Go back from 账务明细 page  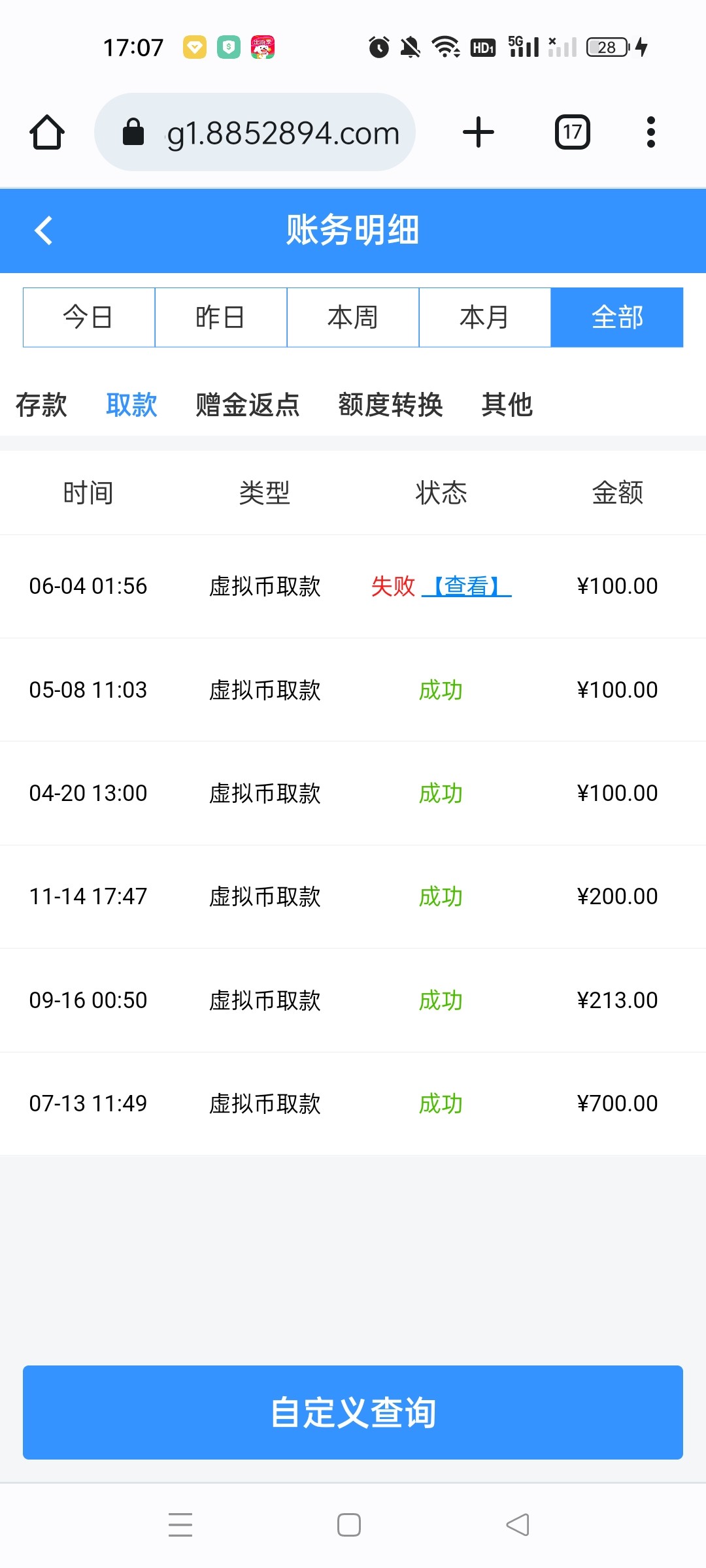pos(43,231)
